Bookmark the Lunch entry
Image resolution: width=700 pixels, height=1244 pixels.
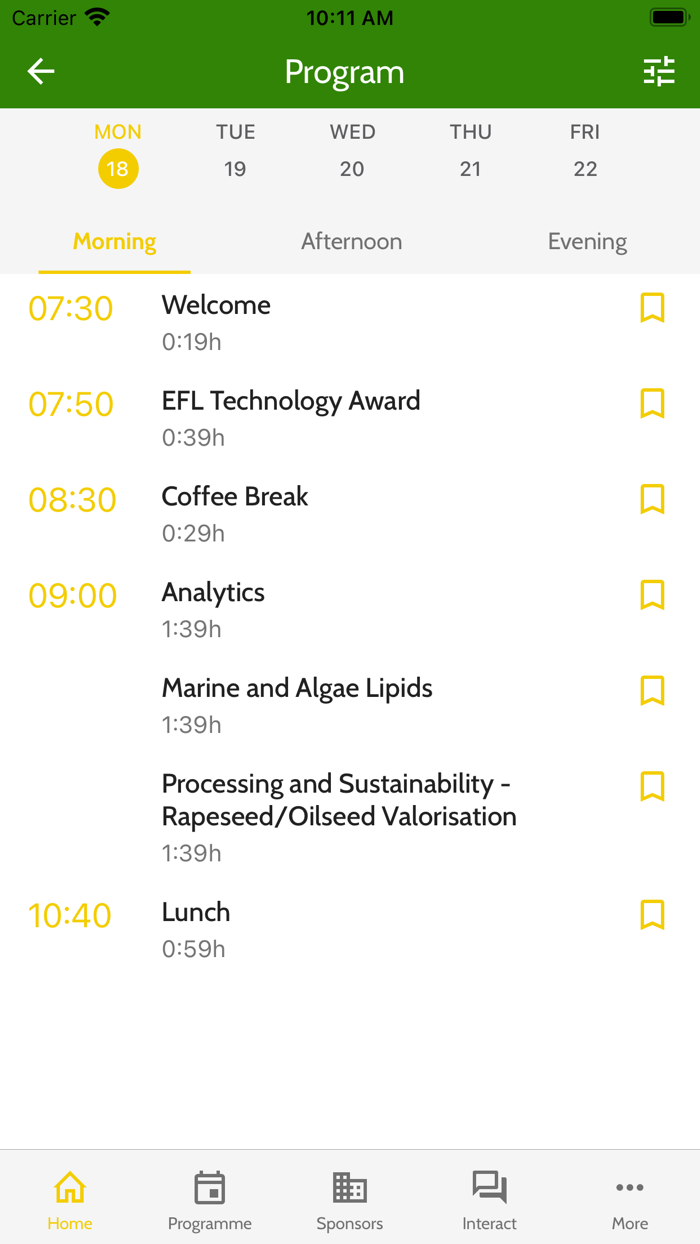[x=652, y=914]
